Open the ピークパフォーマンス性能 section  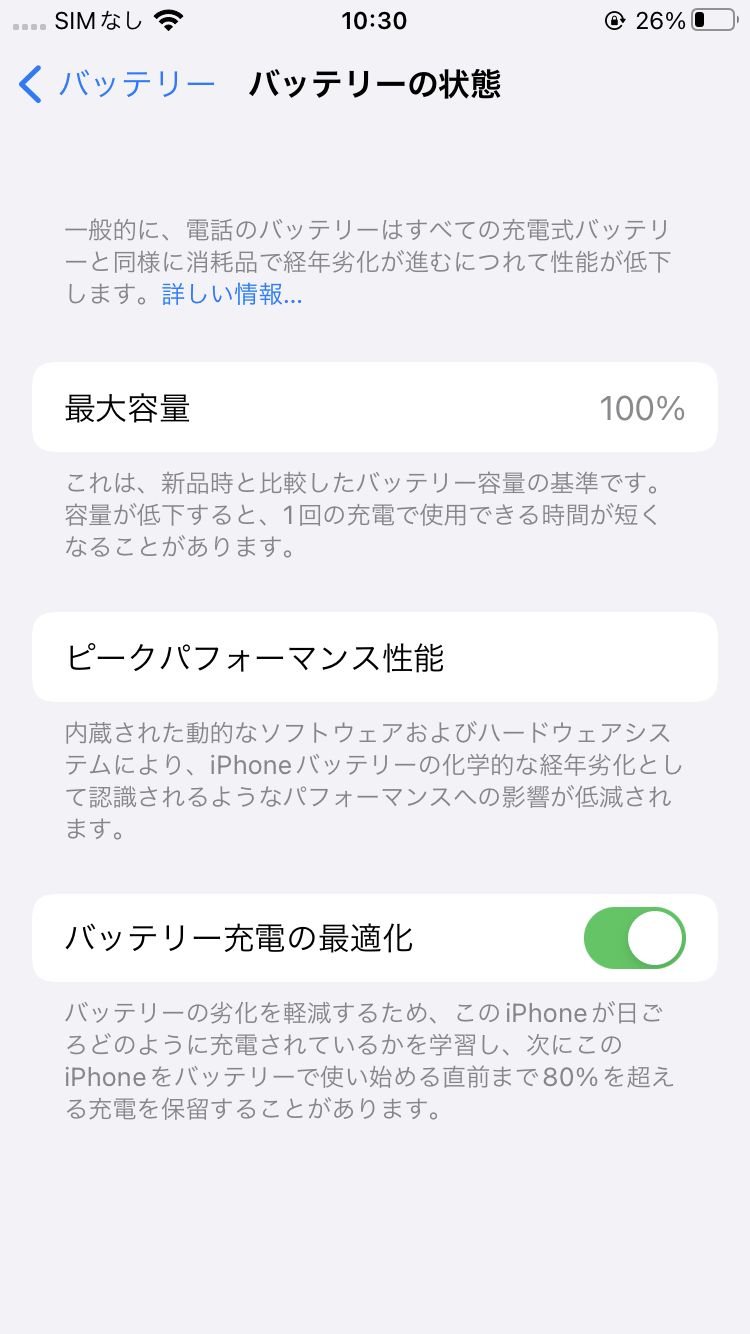pos(375,657)
